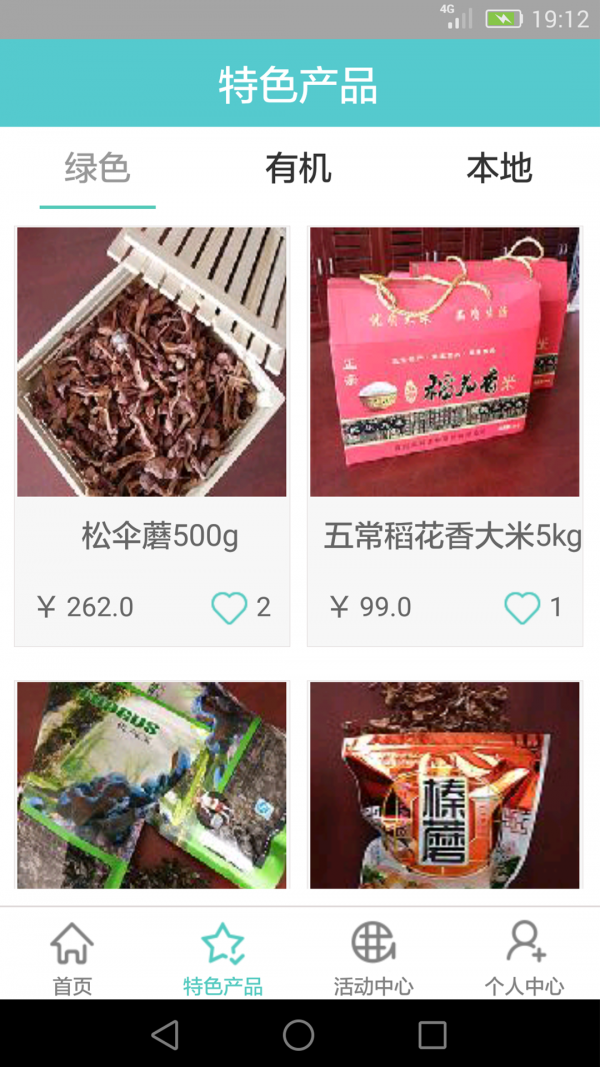This screenshot has height=1067, width=600.
Task: Switch to the 绿色 tab
Action: click(97, 168)
